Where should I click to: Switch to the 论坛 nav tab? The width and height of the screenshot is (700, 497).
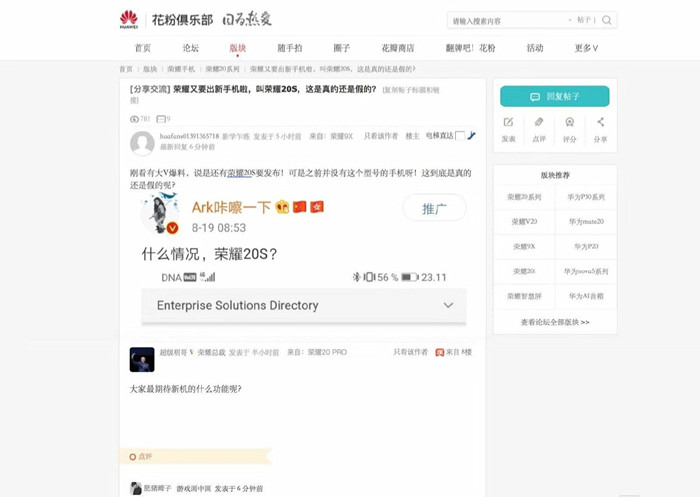pyautogui.click(x=190, y=48)
